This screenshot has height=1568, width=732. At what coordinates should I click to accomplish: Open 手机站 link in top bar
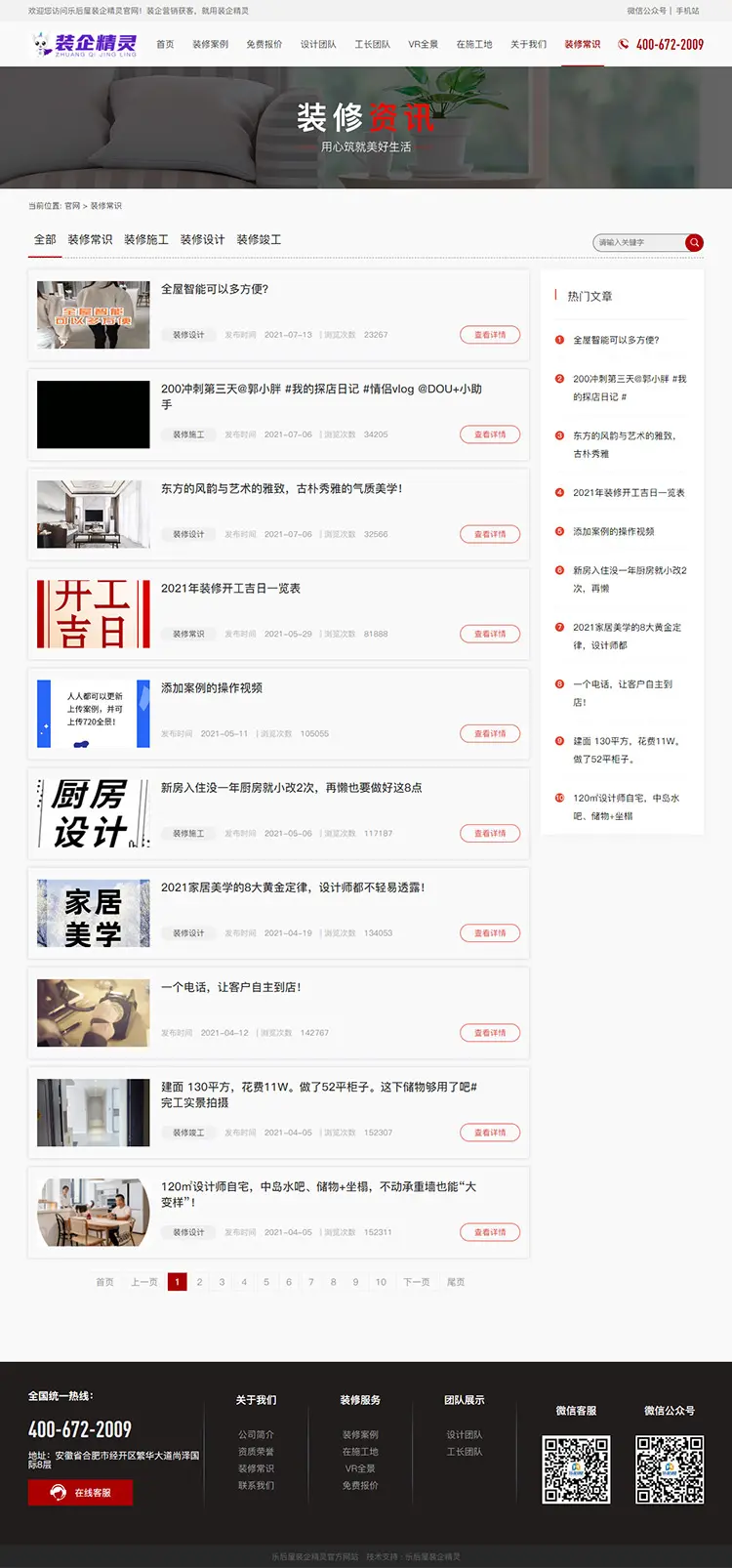click(688, 11)
